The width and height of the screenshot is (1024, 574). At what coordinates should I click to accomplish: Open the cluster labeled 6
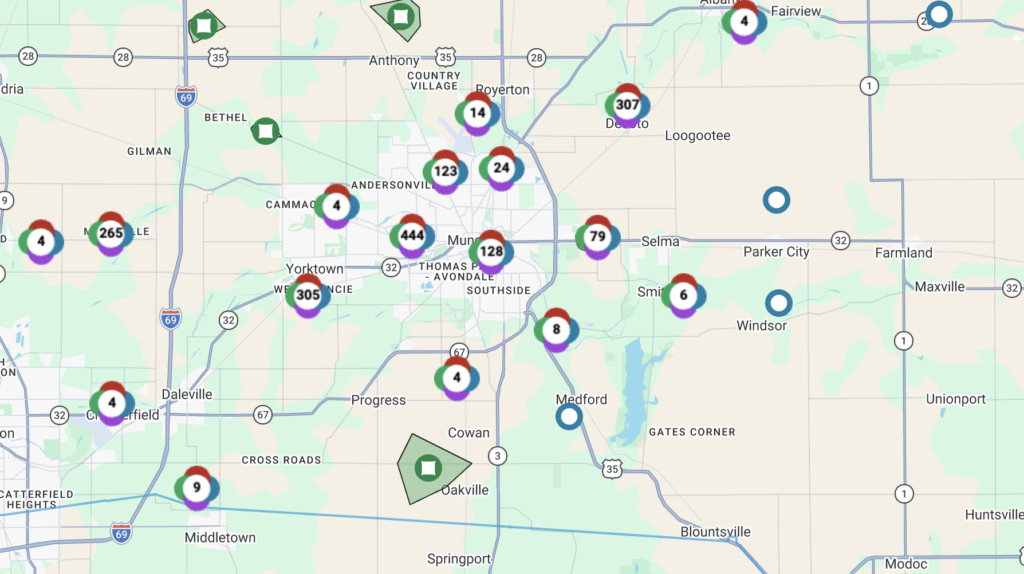(x=683, y=295)
